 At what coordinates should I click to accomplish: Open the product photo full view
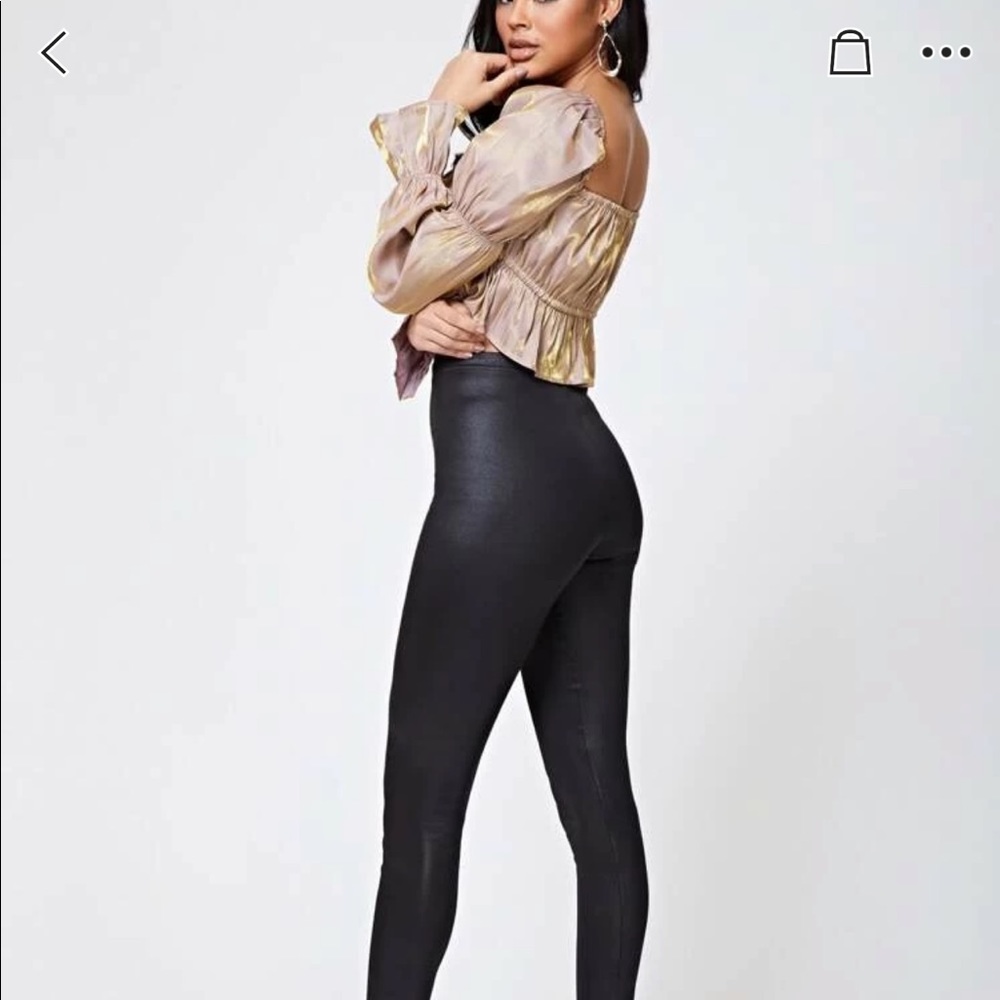500,550
